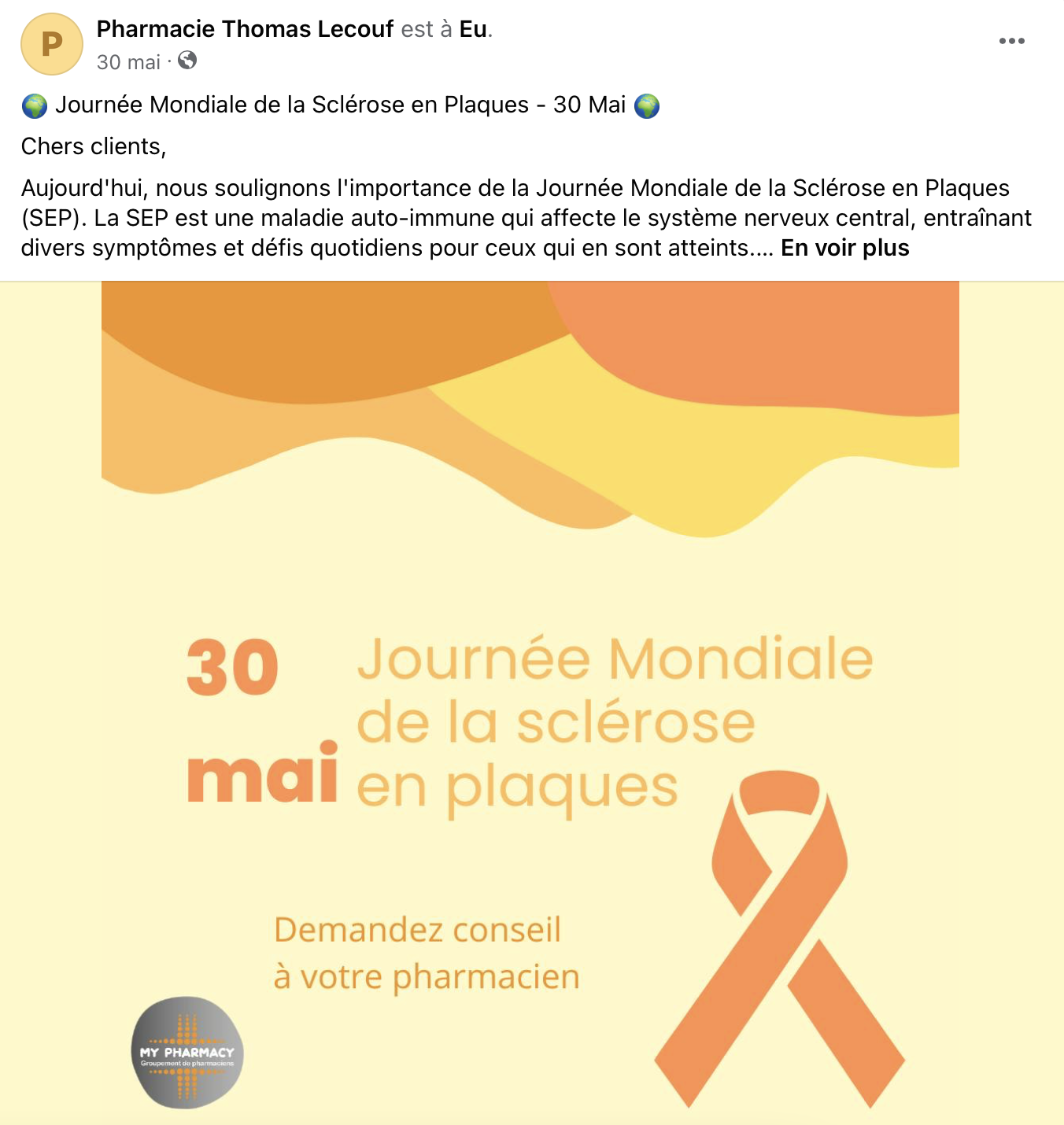
Task: Visit the Pharmacie Thomas Lecouf page name
Action: tap(245, 29)
